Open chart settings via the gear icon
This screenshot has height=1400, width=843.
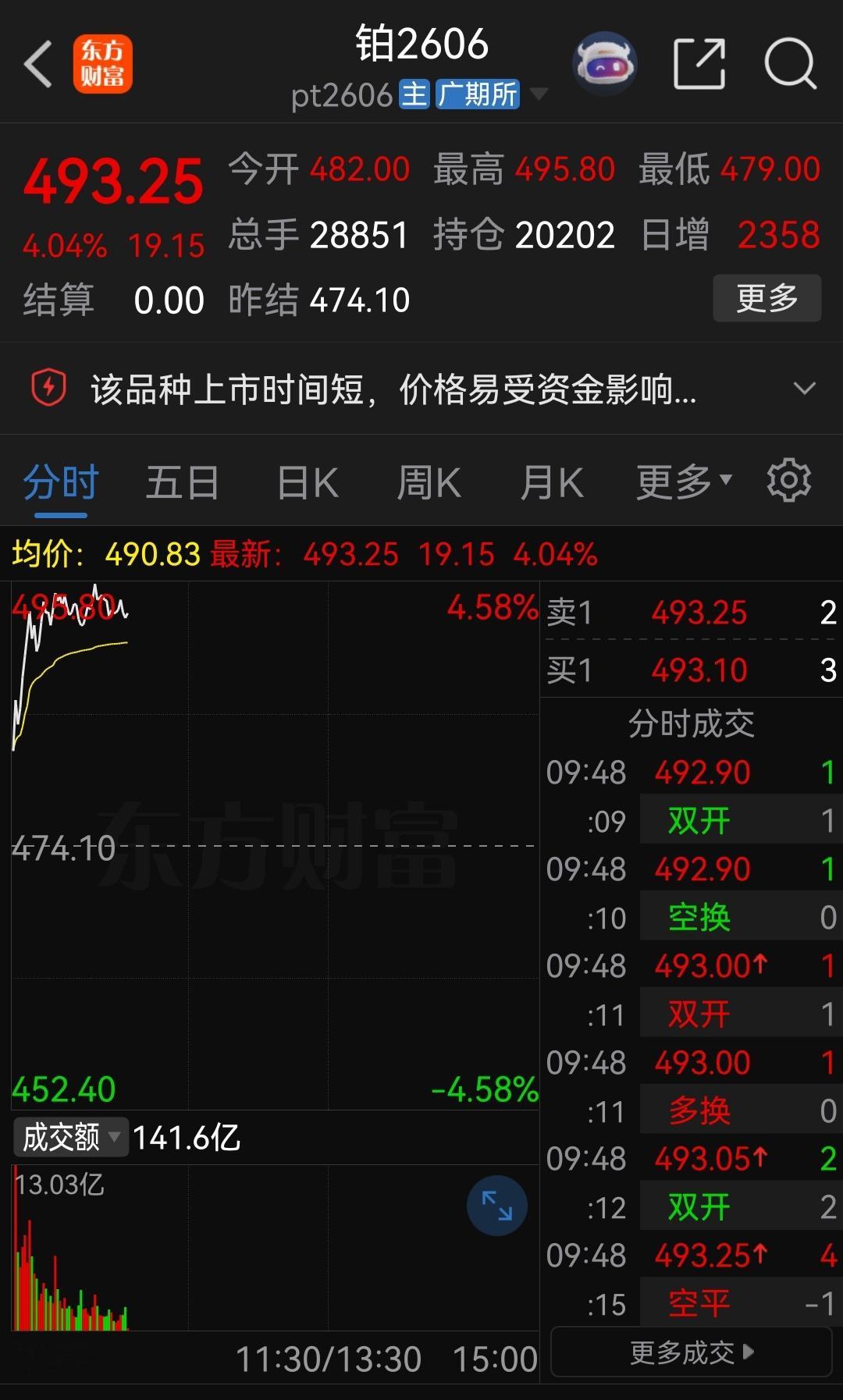pos(788,481)
